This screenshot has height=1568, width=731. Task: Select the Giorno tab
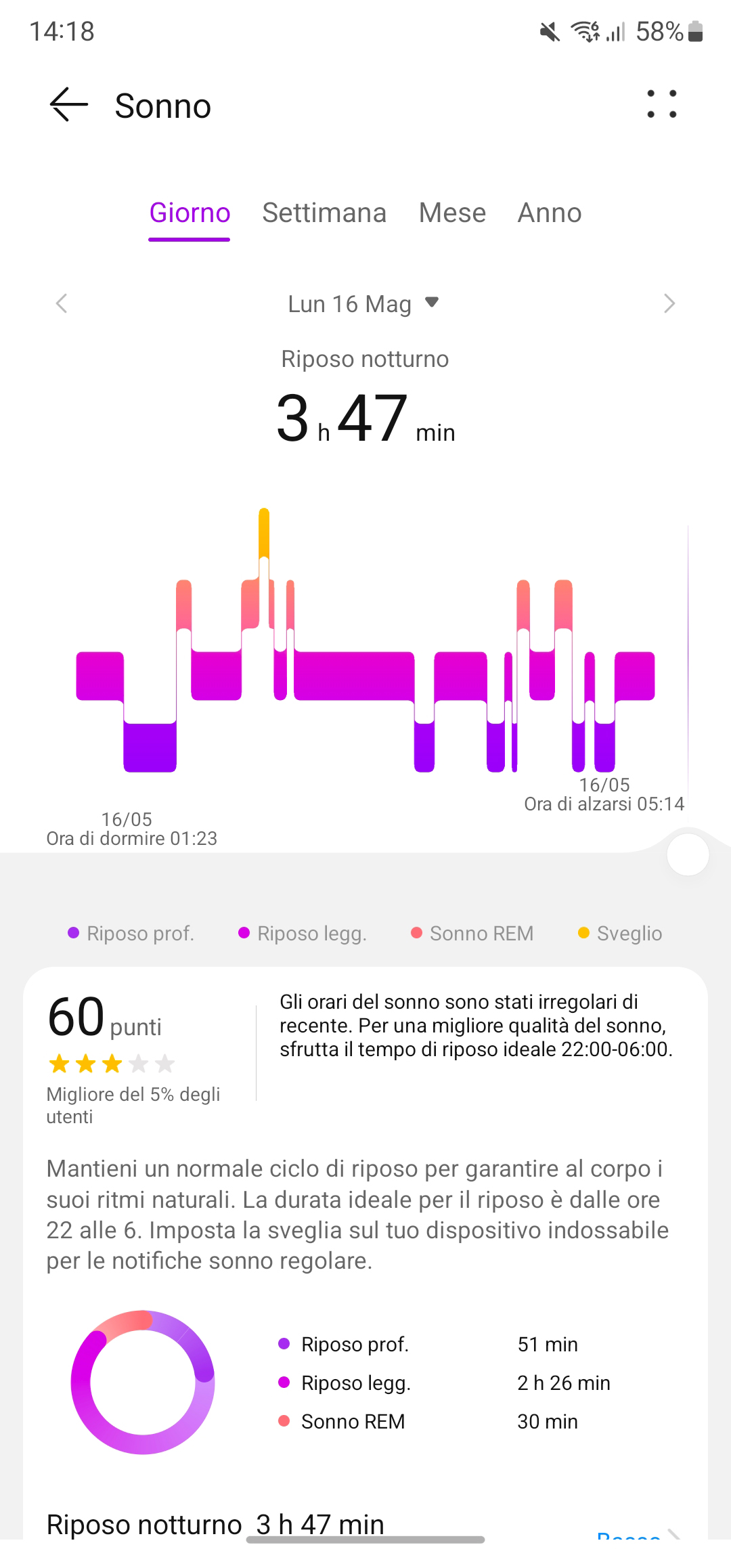click(x=190, y=213)
